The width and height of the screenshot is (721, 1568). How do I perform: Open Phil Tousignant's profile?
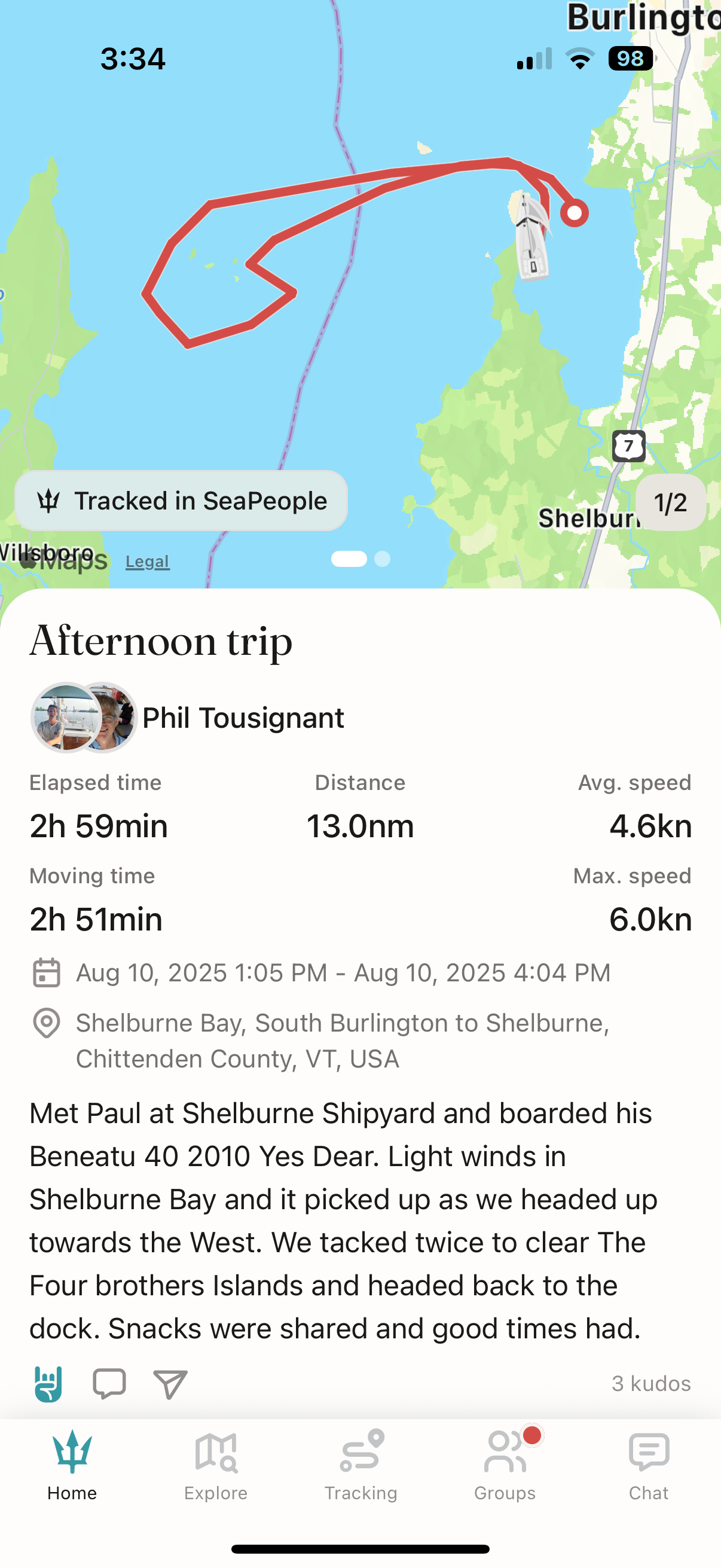coord(243,718)
